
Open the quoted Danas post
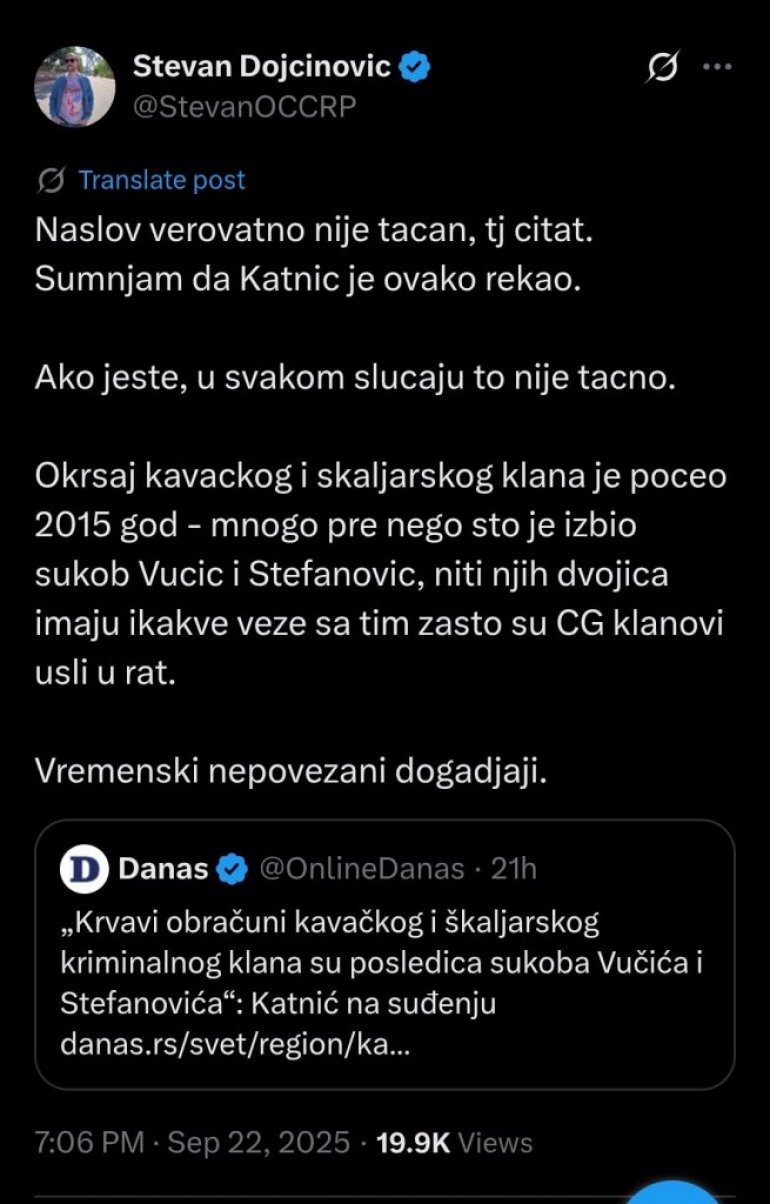point(385,954)
